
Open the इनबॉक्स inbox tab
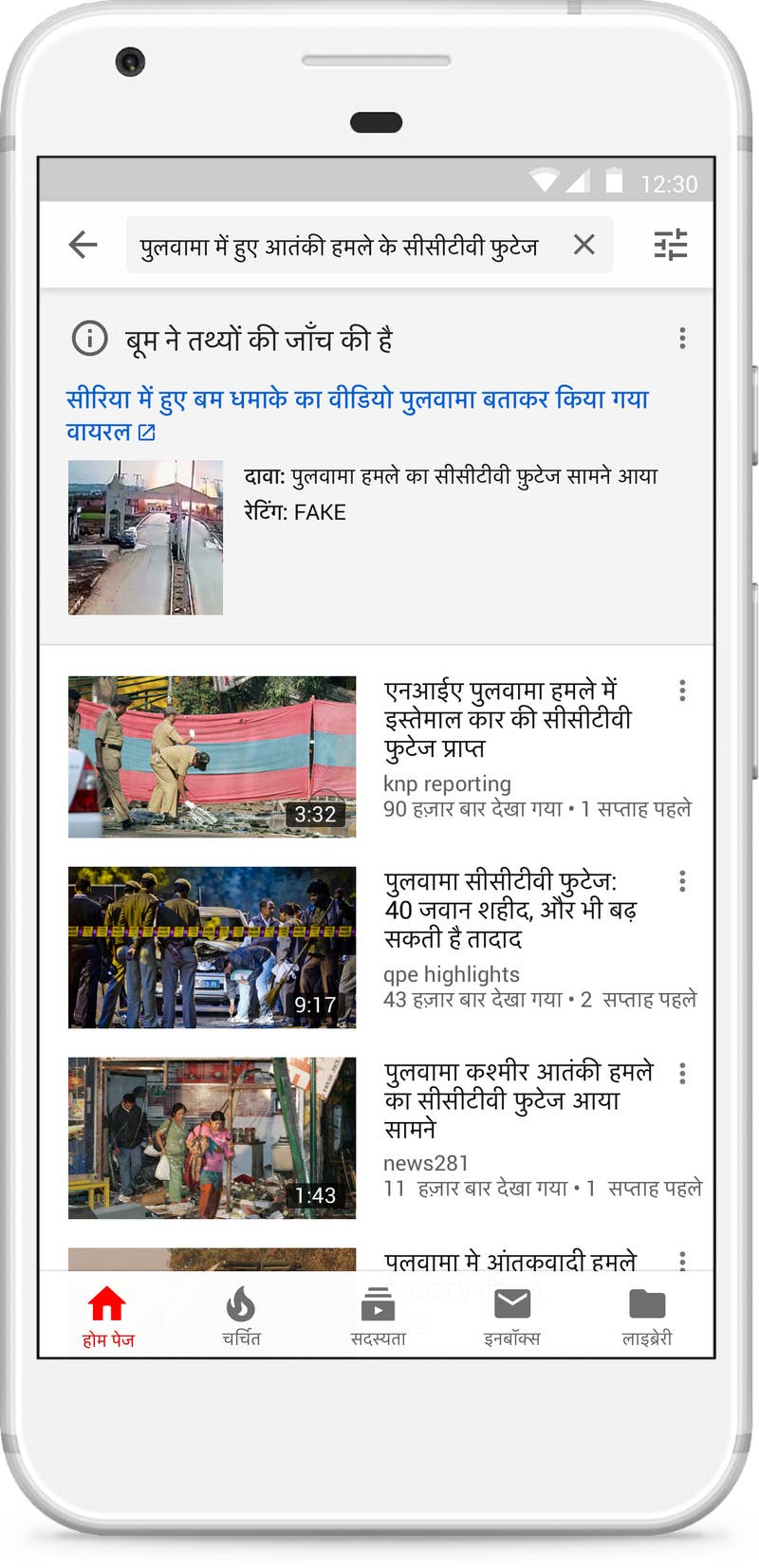[512, 1317]
